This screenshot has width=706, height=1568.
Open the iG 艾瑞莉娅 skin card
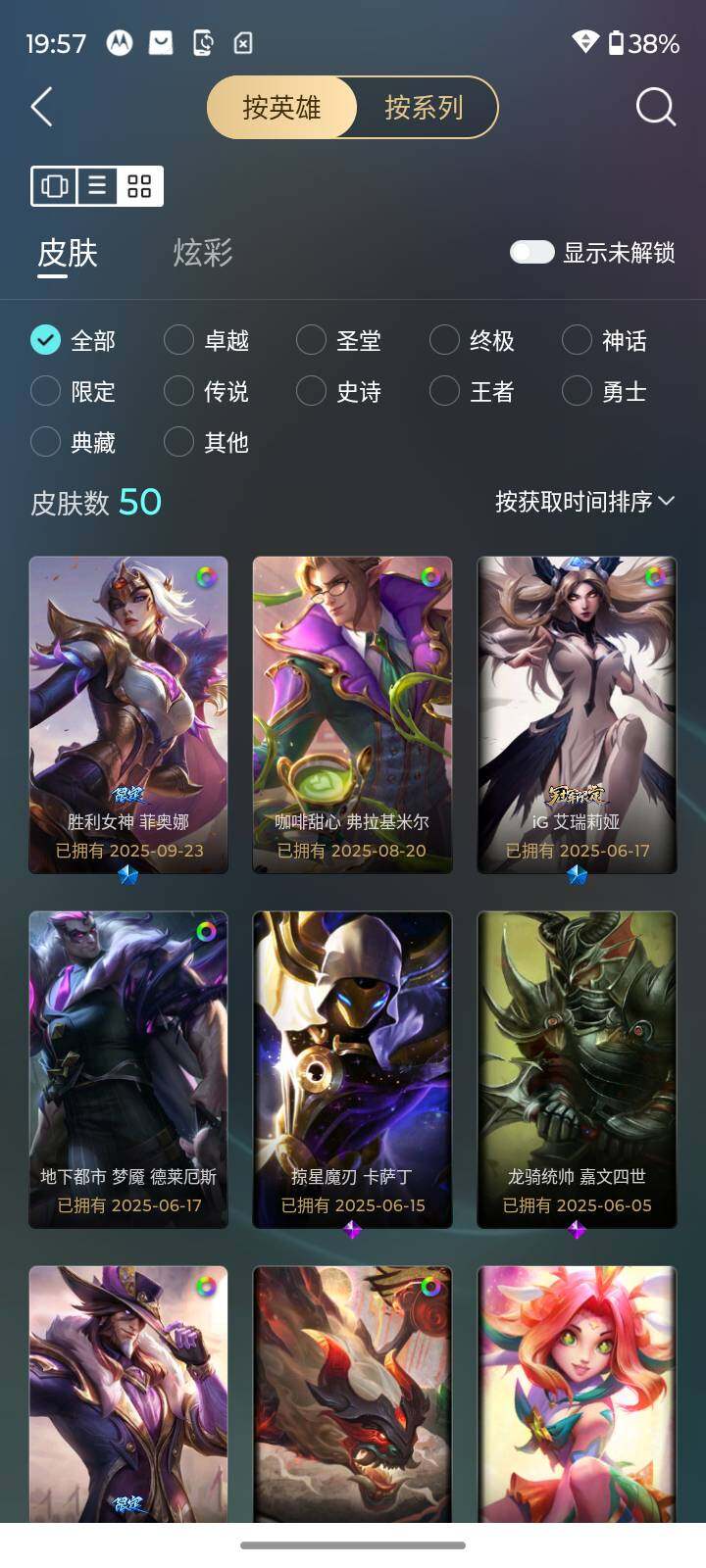click(577, 715)
